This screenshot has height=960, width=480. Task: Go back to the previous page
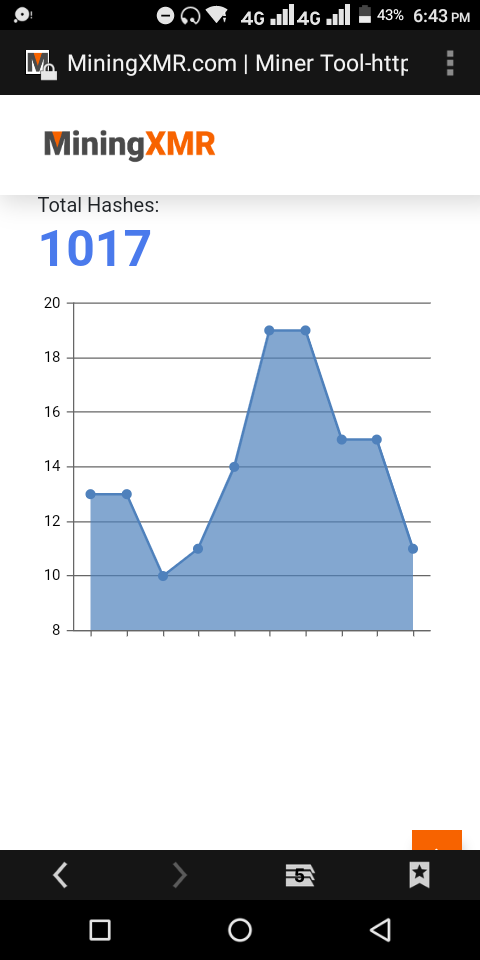click(60, 876)
